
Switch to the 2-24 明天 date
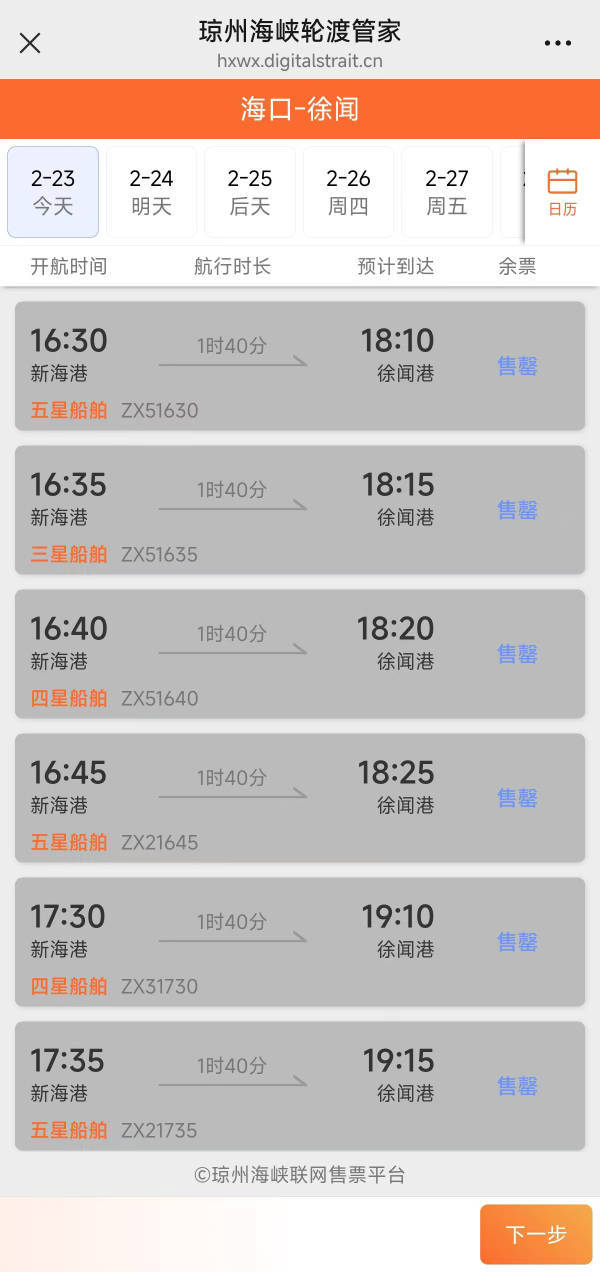(151, 192)
